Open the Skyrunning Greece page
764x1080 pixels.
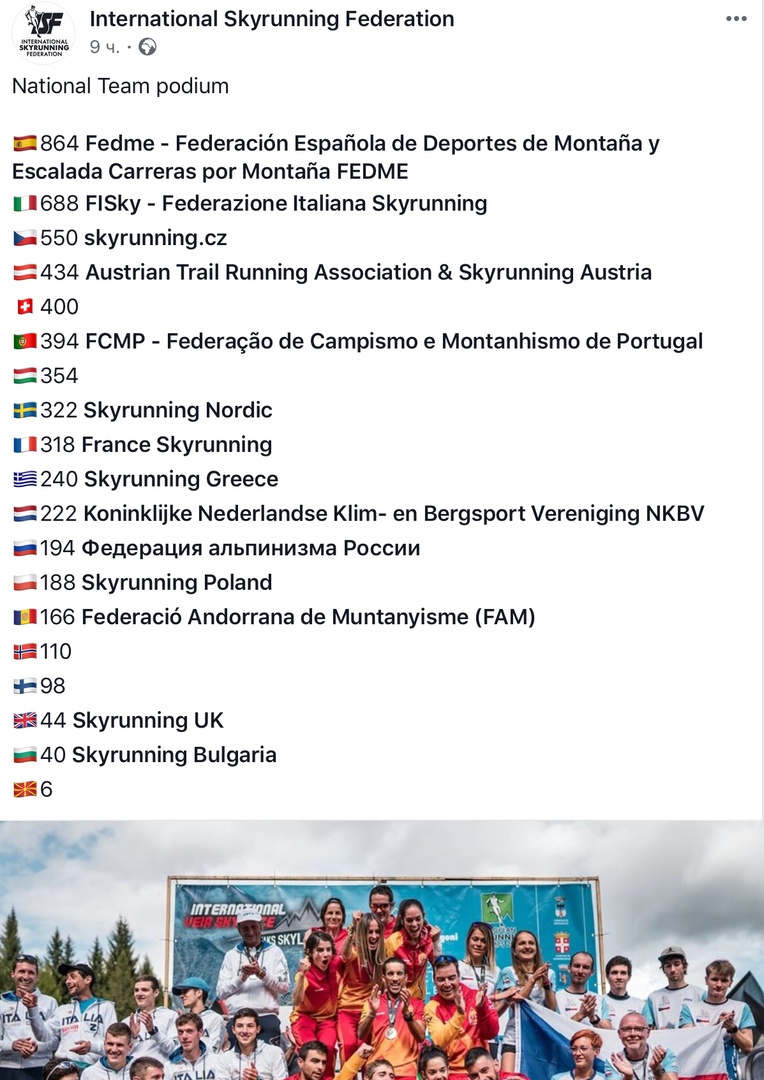coord(181,480)
